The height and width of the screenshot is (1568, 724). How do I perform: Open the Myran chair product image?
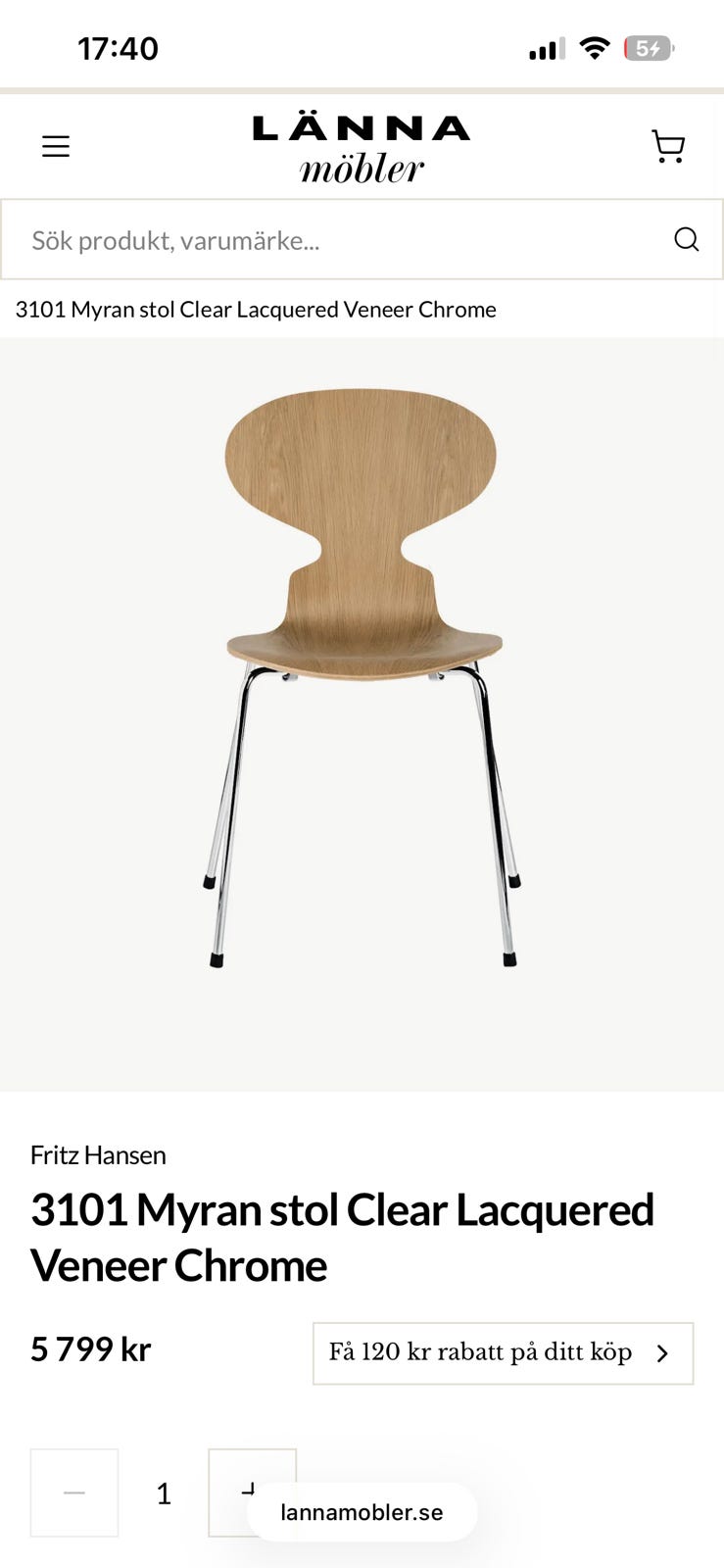point(362,676)
